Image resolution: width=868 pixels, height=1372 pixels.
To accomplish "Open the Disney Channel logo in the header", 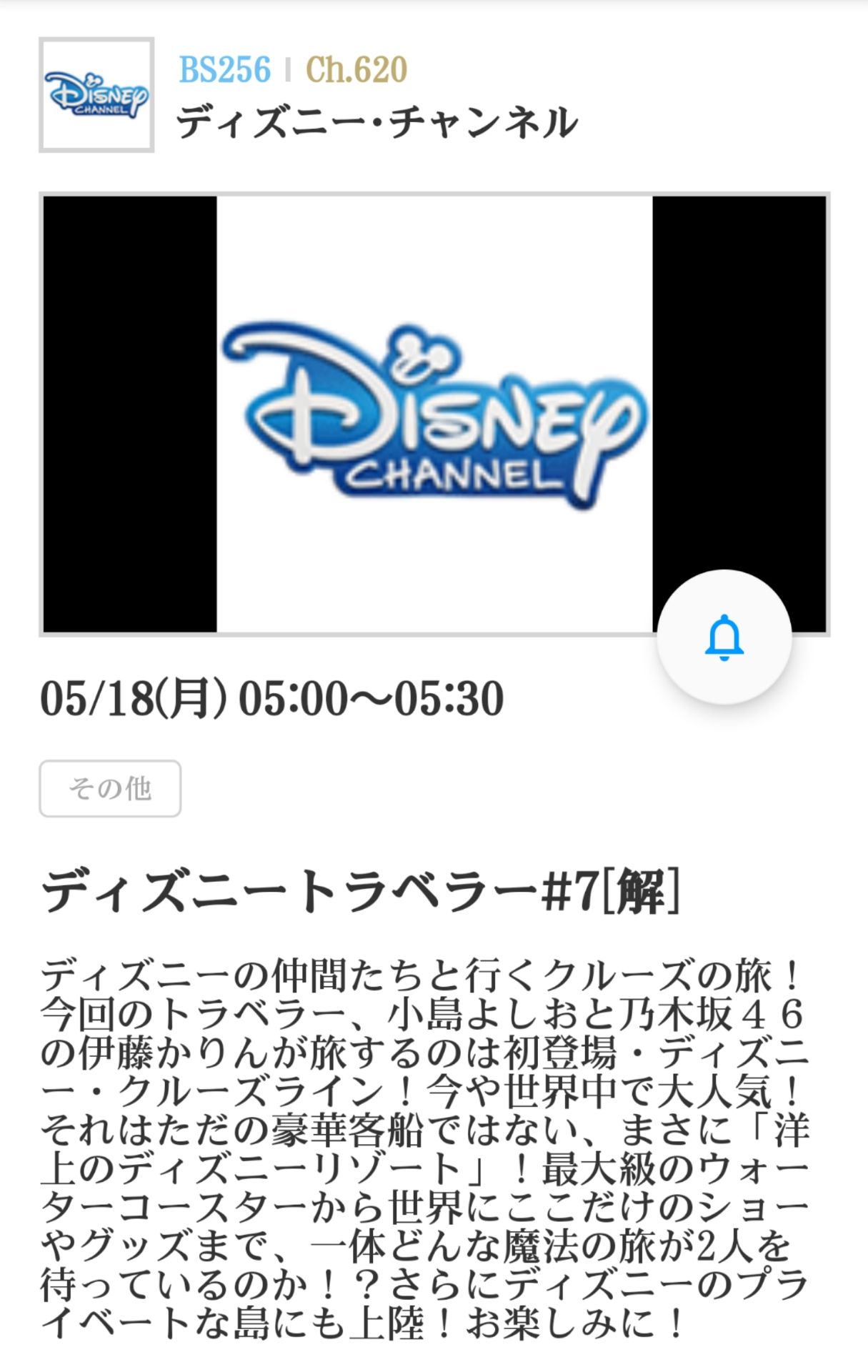I will (x=96, y=95).
